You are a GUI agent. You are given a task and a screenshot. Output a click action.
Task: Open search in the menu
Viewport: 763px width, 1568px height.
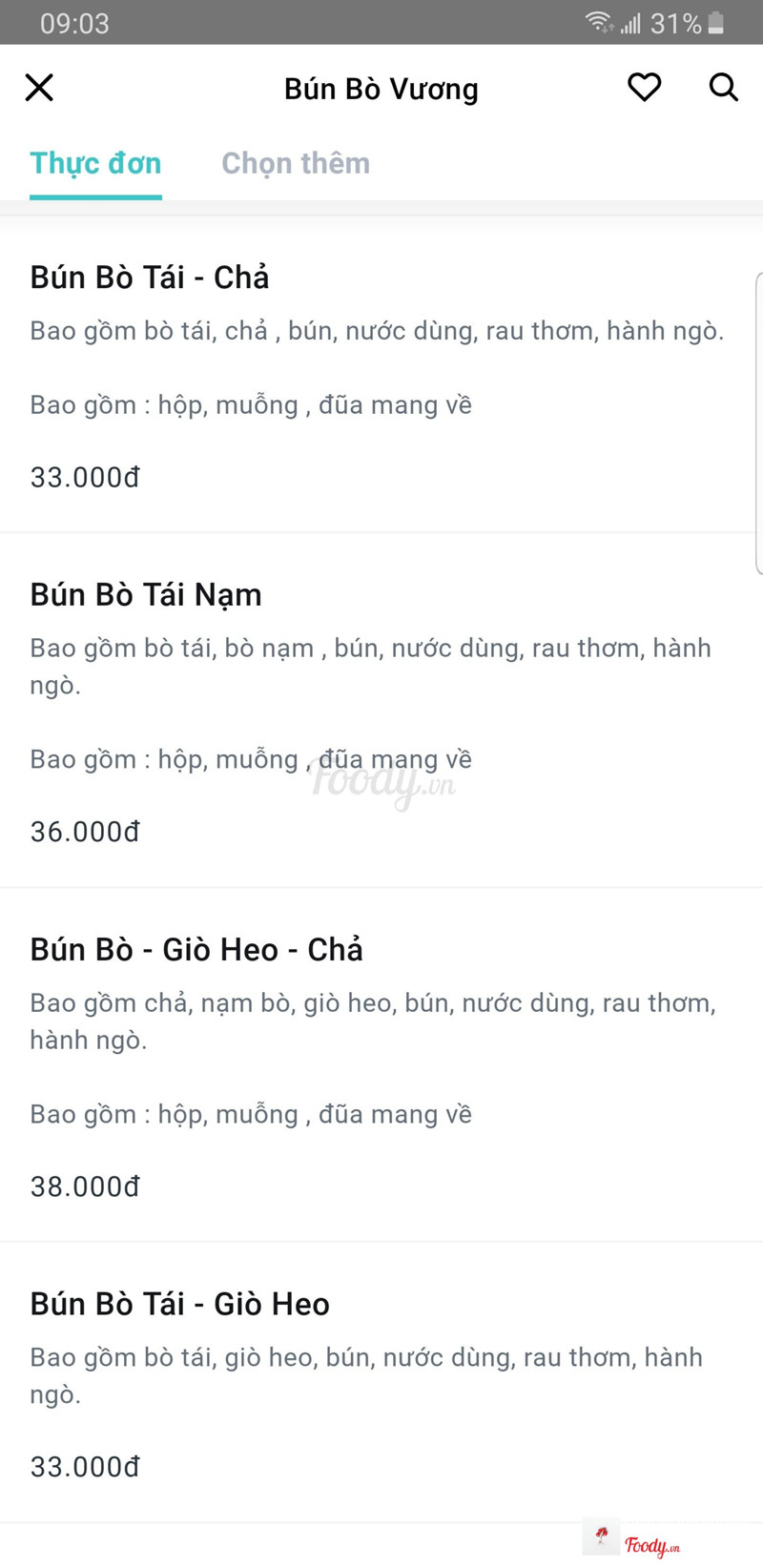point(723,88)
